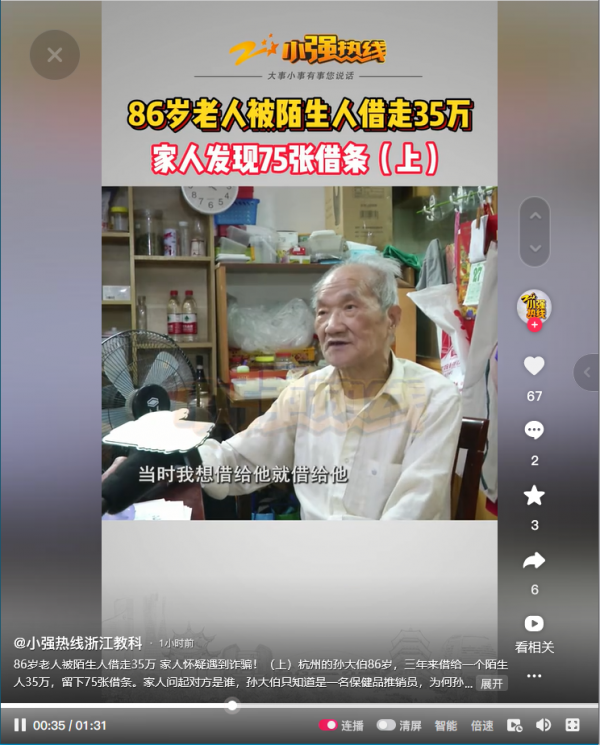Expand the description with 展开
Viewport: 600px width, 745px height.
pyautogui.click(x=491, y=684)
